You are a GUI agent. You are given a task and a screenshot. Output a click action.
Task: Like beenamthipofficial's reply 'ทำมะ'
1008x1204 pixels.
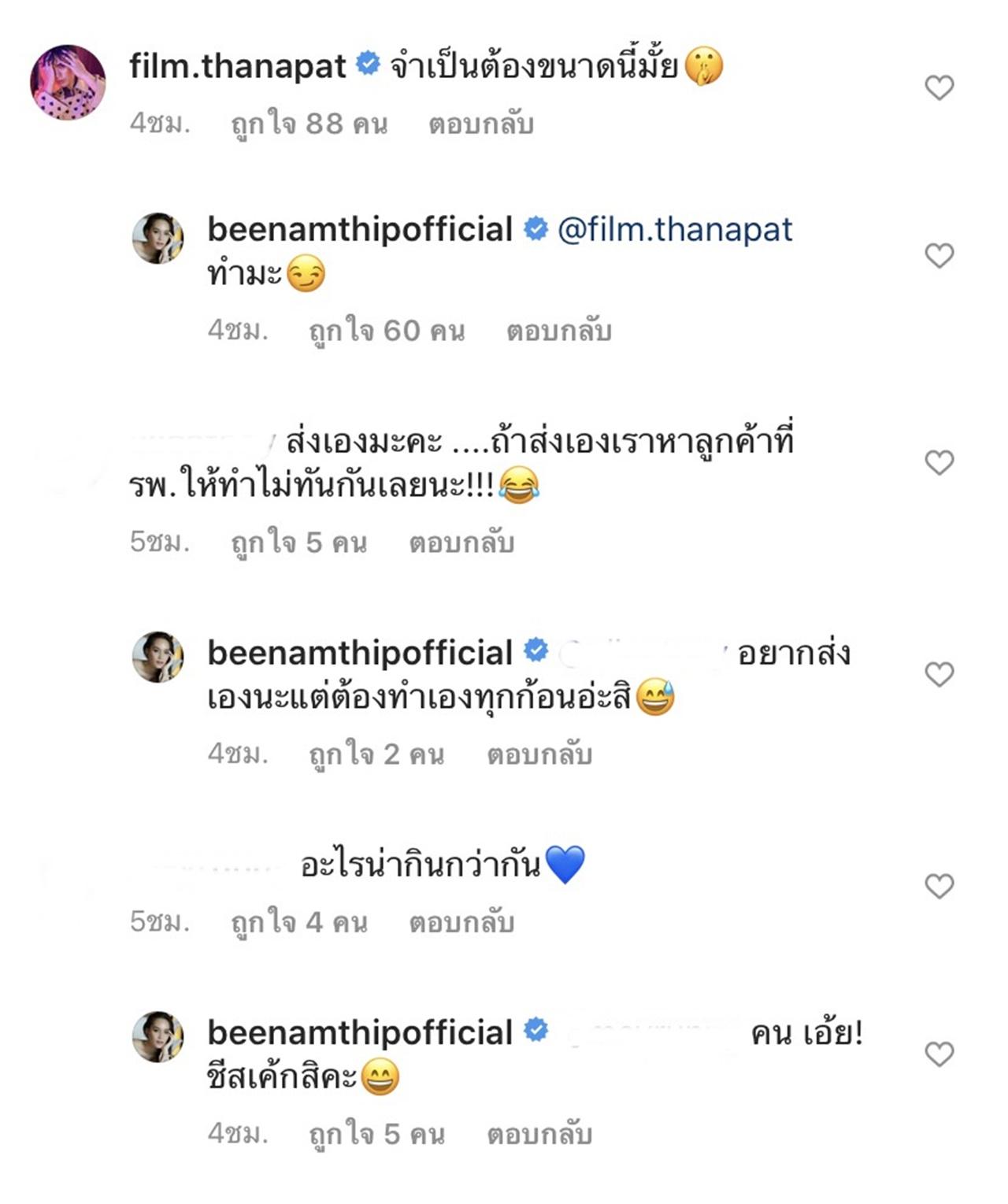tap(939, 255)
